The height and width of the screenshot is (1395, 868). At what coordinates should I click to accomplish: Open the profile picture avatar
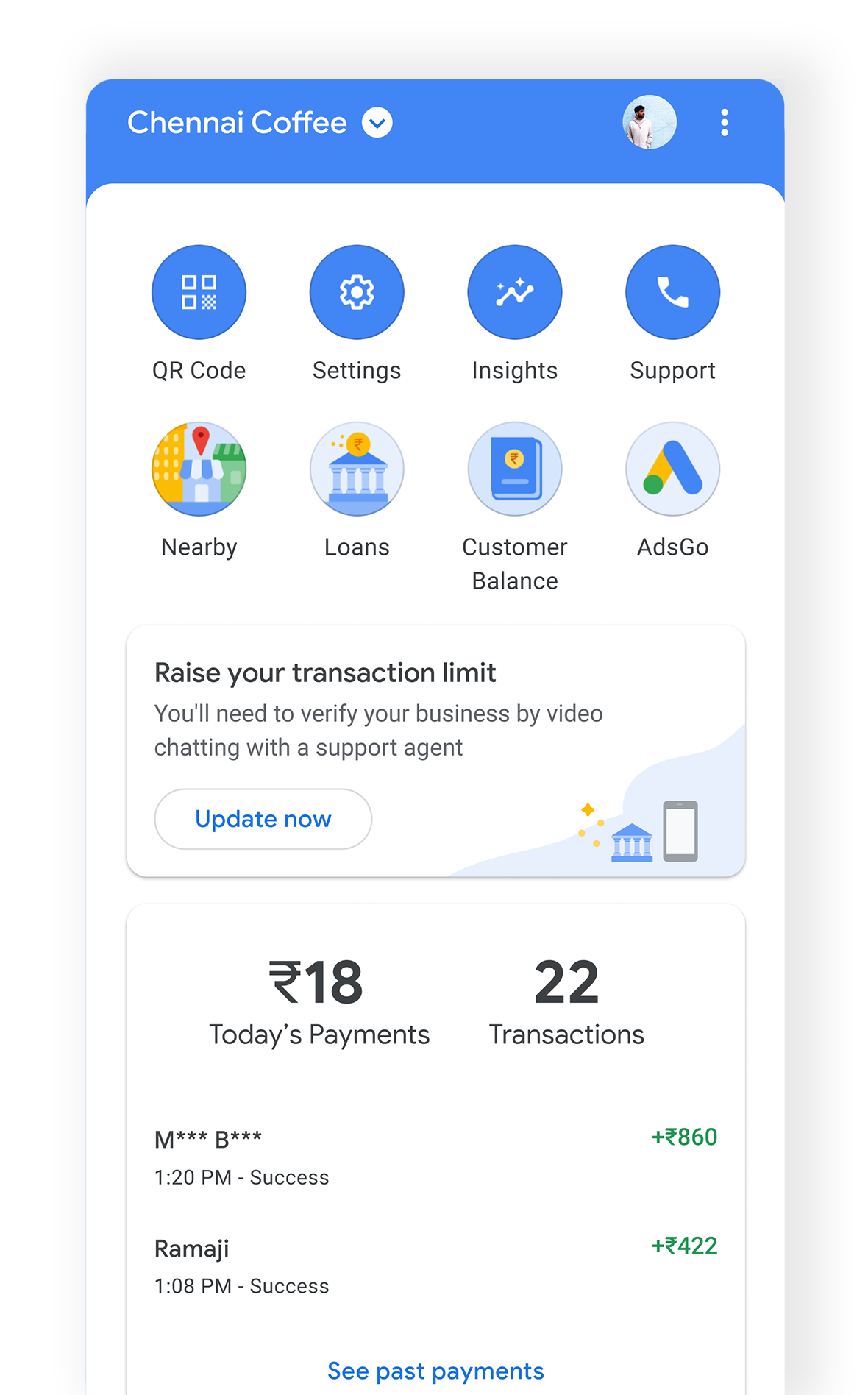click(x=649, y=123)
